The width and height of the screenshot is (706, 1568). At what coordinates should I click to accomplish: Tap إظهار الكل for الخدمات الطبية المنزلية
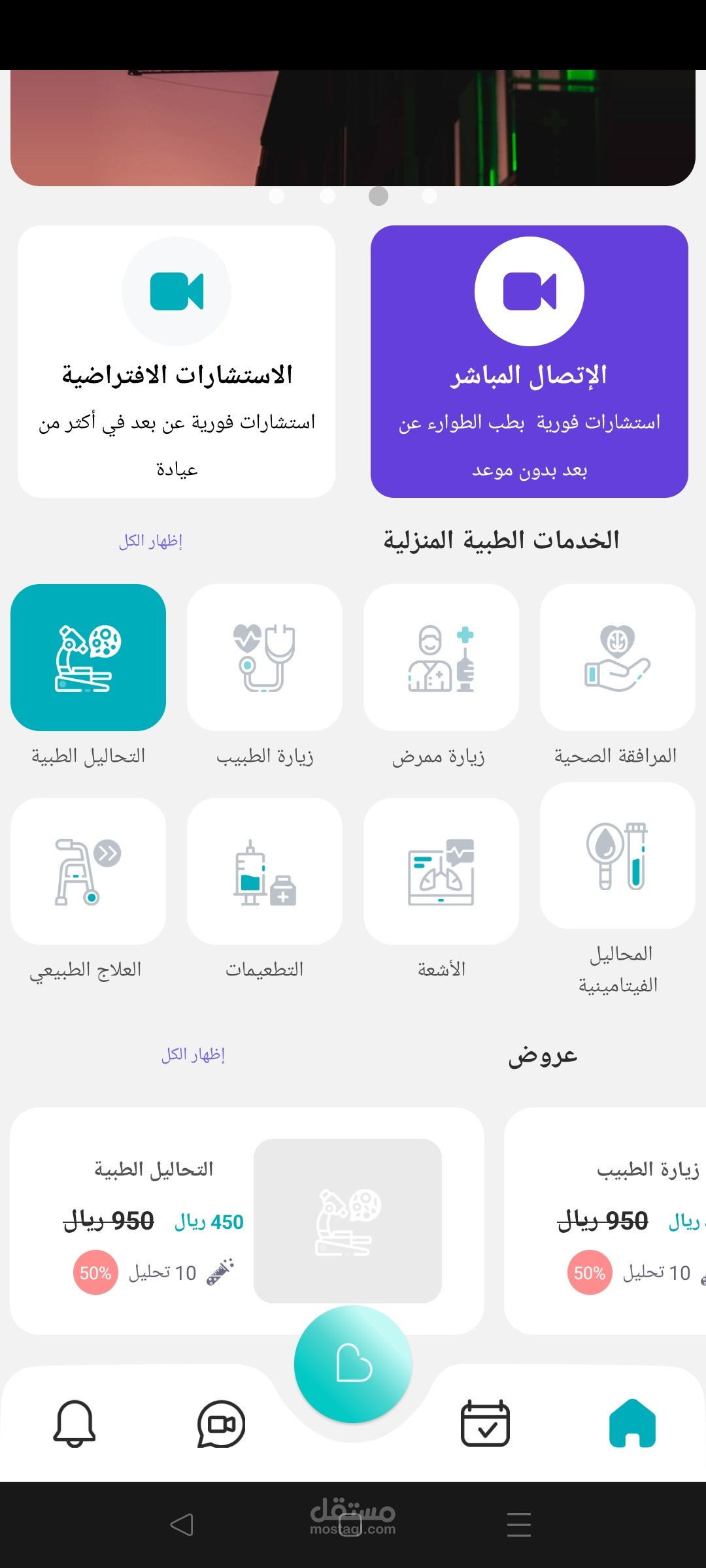click(x=150, y=541)
